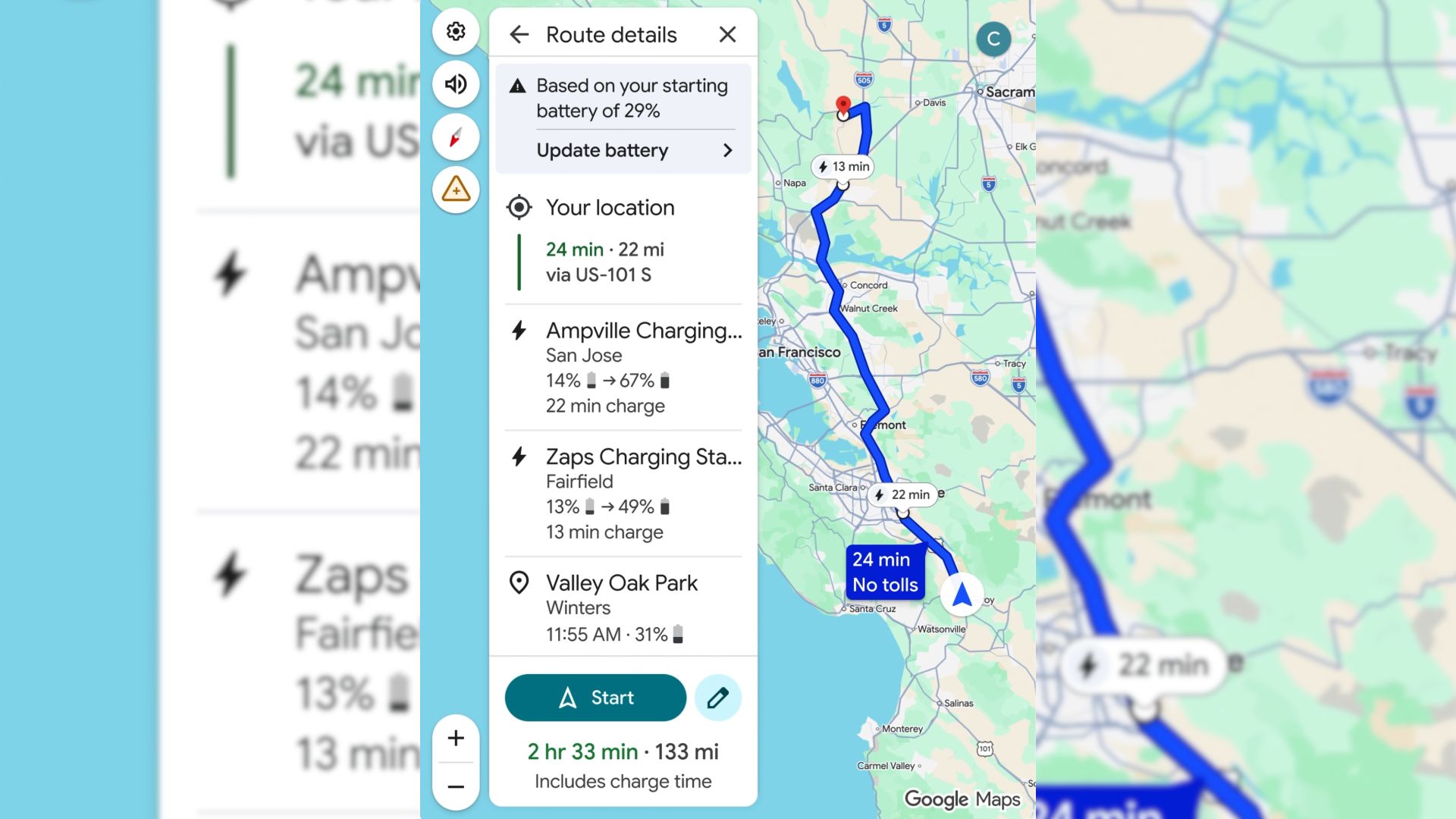
Task: Zoom in on the map
Action: click(456, 738)
